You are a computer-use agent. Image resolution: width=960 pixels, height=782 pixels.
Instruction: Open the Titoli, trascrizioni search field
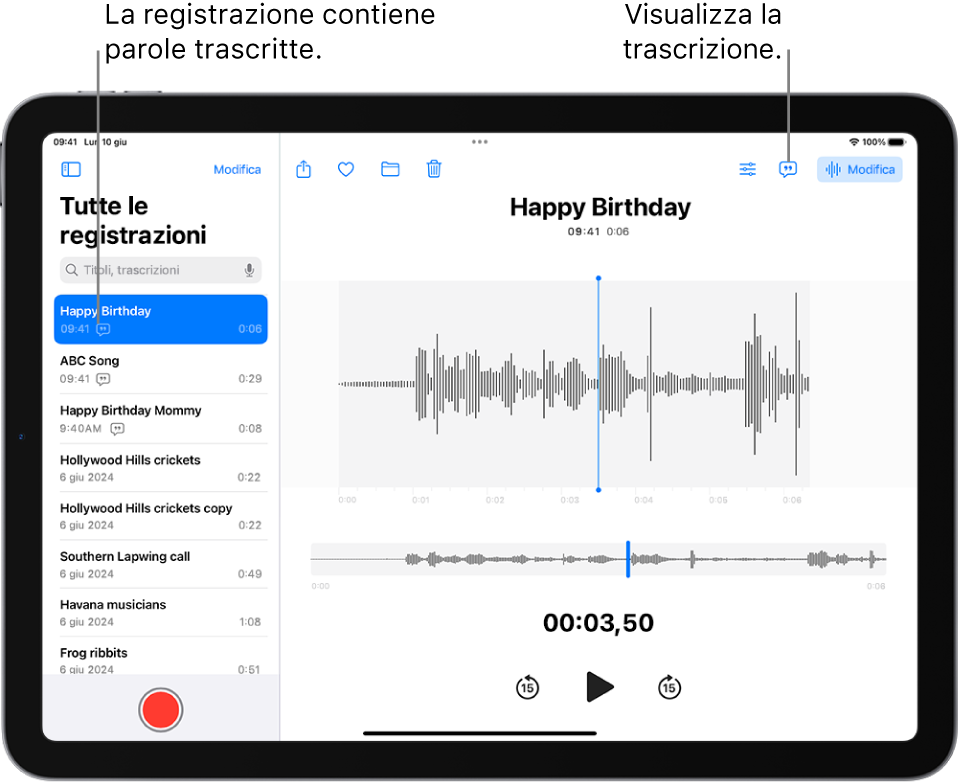150,270
